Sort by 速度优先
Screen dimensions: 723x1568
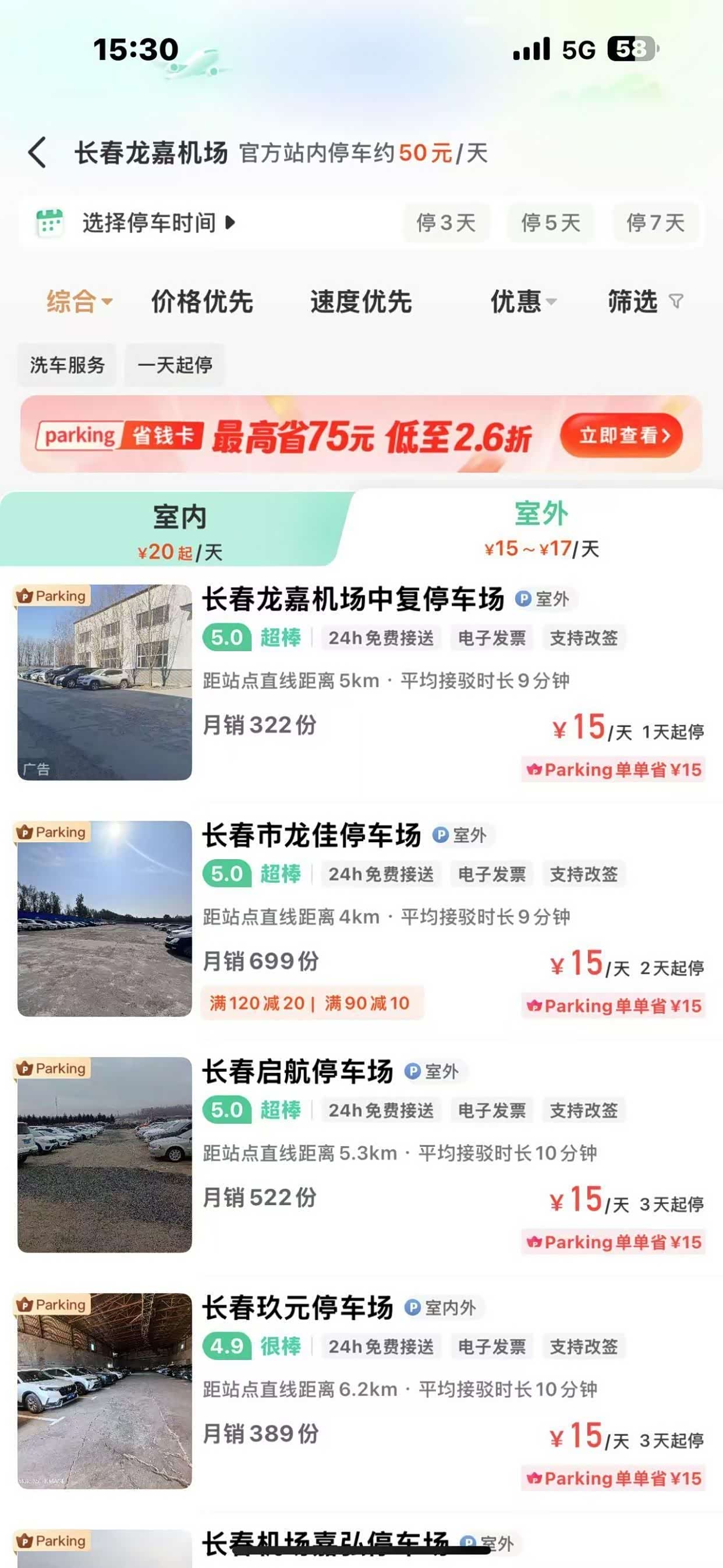[361, 301]
